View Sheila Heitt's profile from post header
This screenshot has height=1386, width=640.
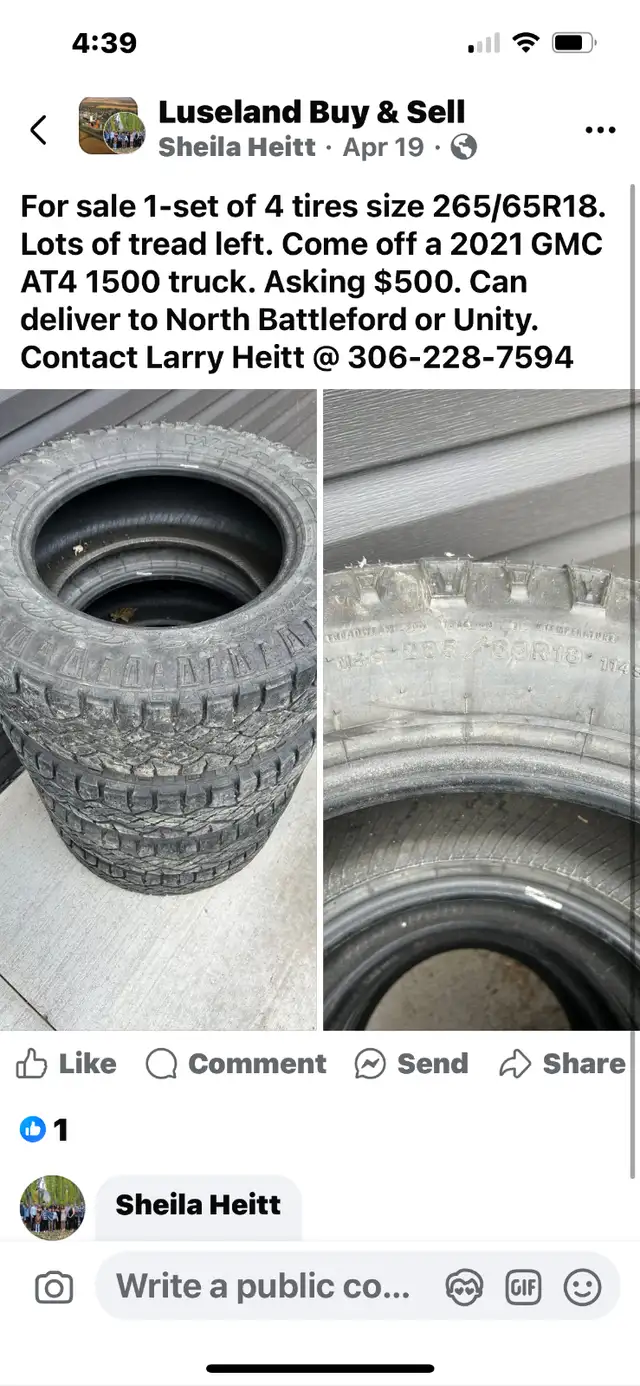pos(237,148)
